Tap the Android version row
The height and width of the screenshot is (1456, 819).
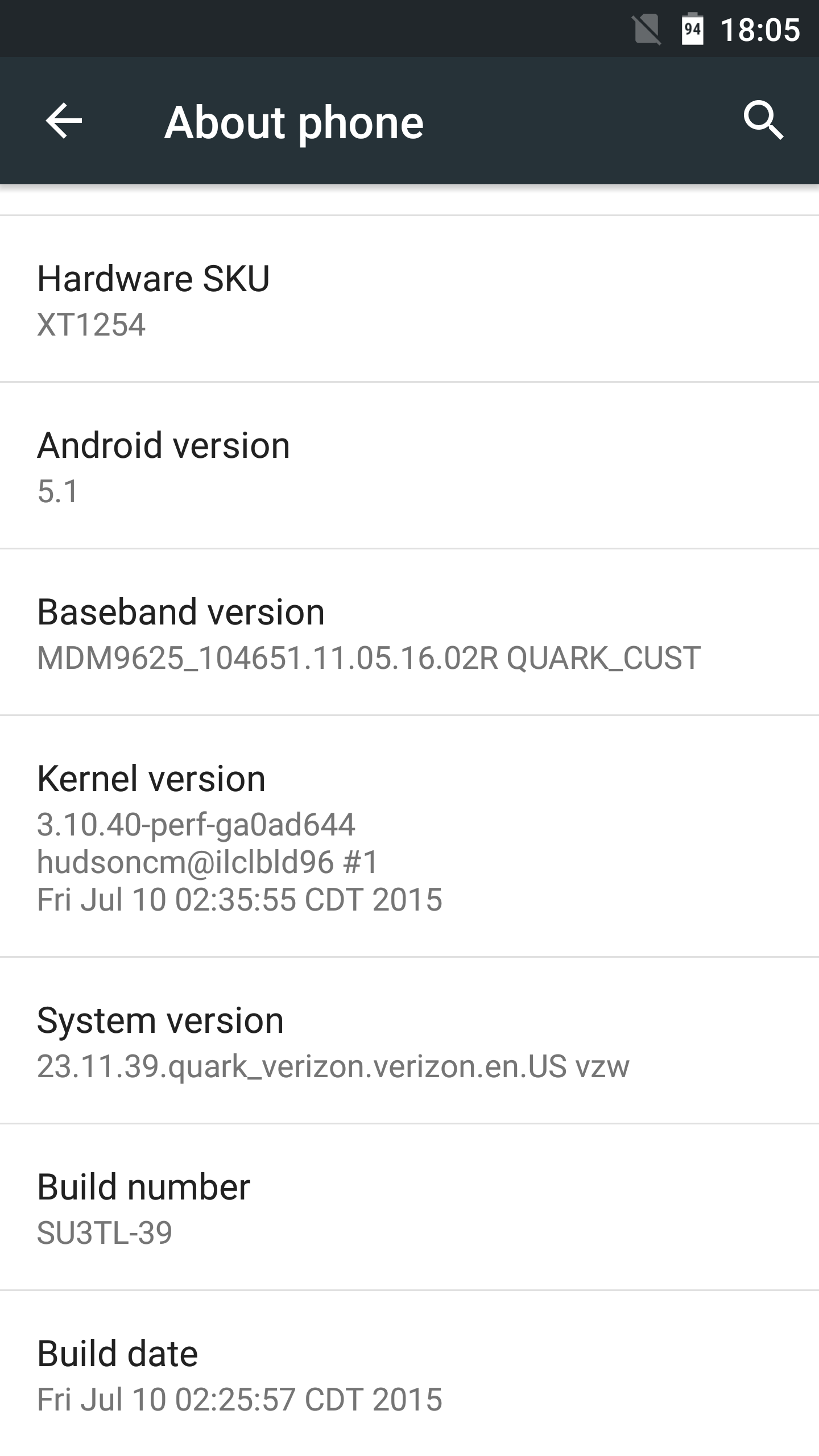[x=409, y=466]
